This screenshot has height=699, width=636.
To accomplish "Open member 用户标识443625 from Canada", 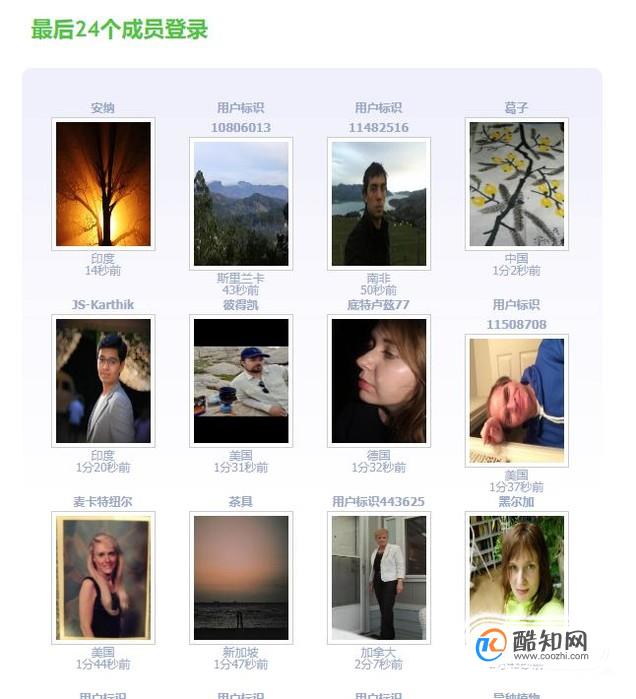I will pyautogui.click(x=379, y=578).
